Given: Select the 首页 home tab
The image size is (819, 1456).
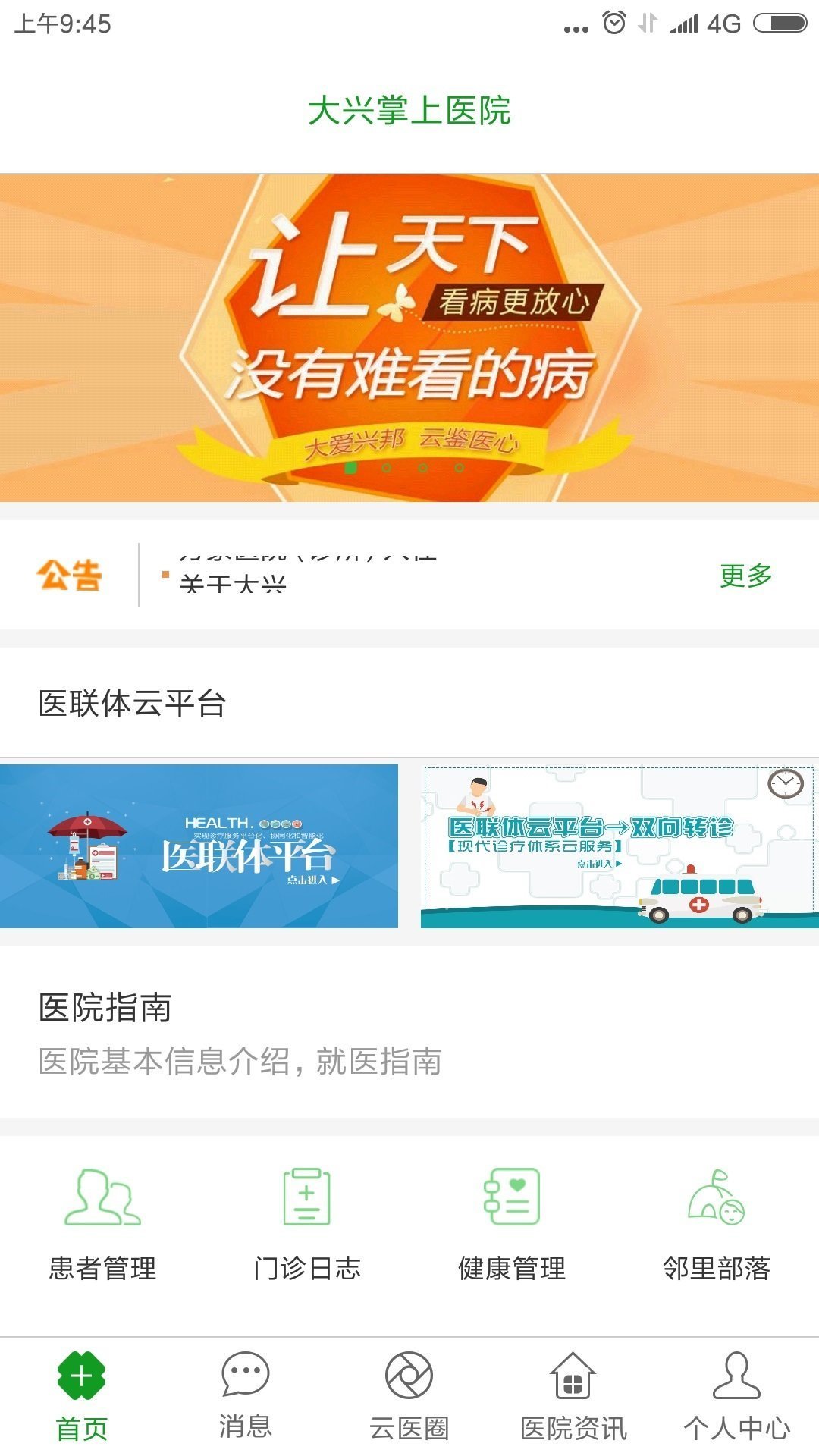Looking at the screenshot, I should point(81,1396).
